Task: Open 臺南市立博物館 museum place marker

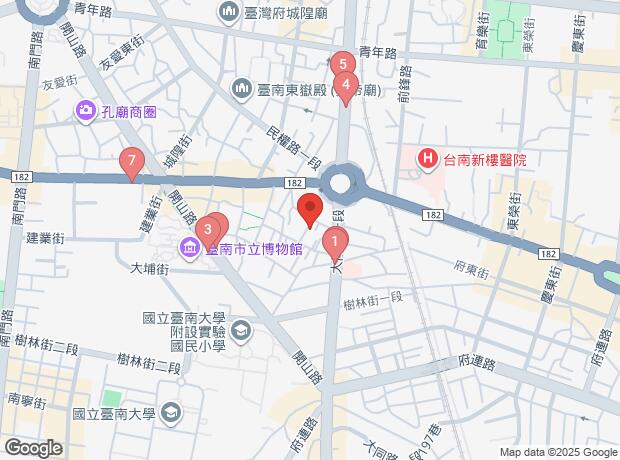Action: (x=189, y=248)
